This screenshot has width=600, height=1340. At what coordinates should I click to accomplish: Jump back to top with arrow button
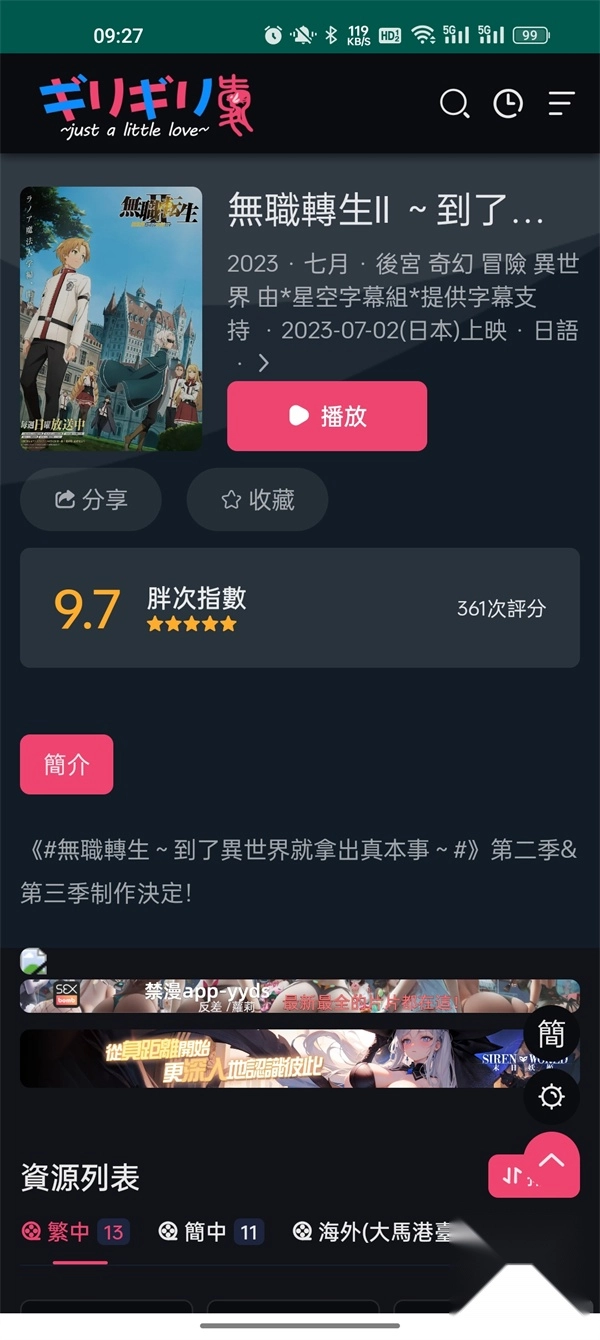(552, 1160)
